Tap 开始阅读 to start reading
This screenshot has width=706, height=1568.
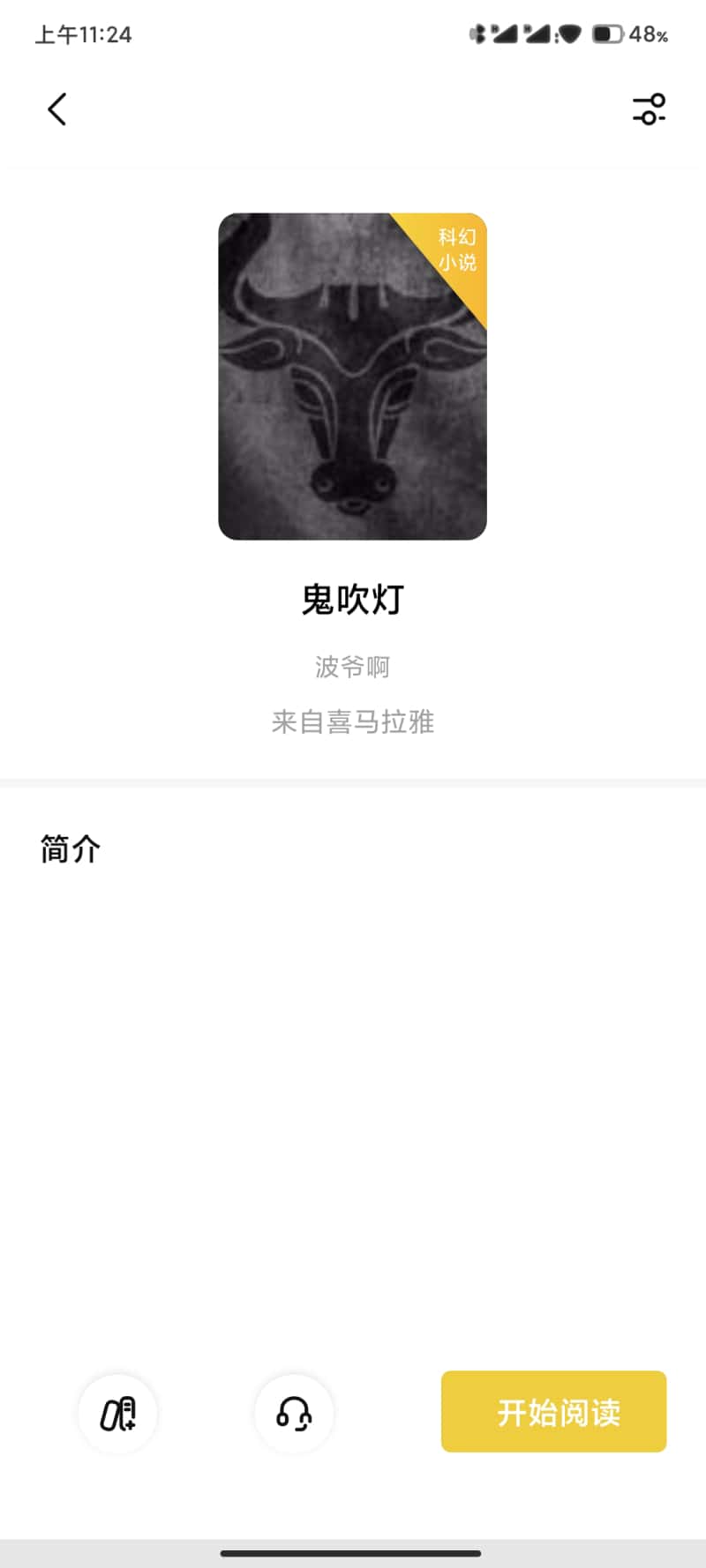click(553, 1411)
